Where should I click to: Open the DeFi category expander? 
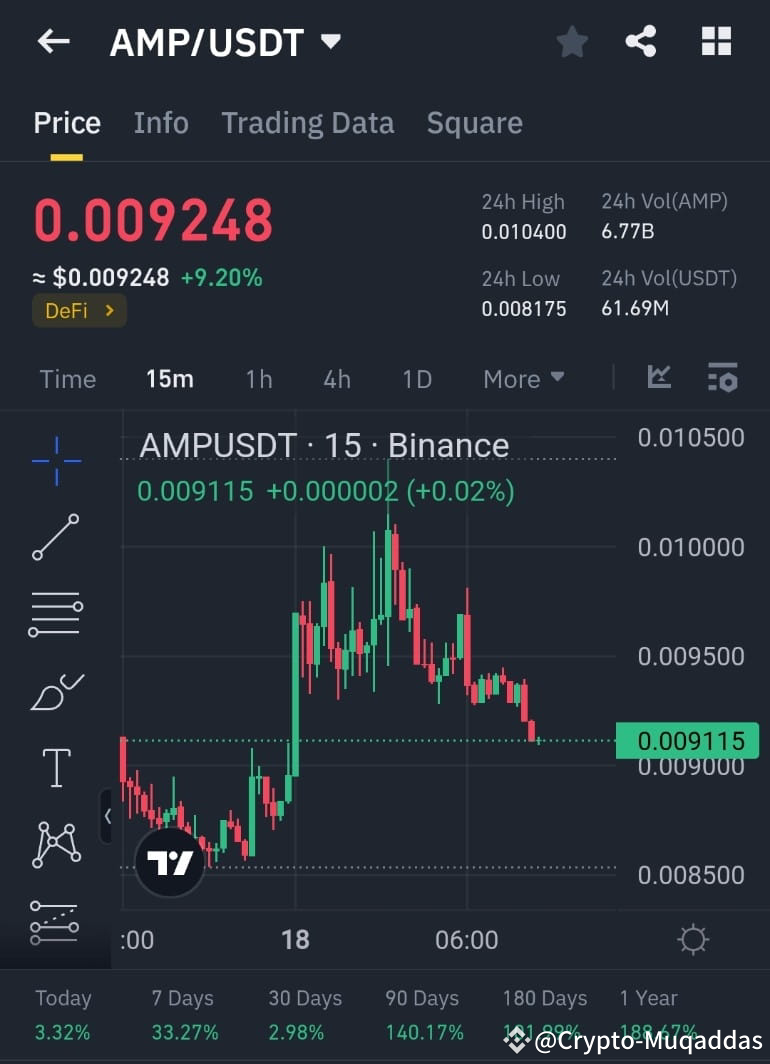pos(79,310)
